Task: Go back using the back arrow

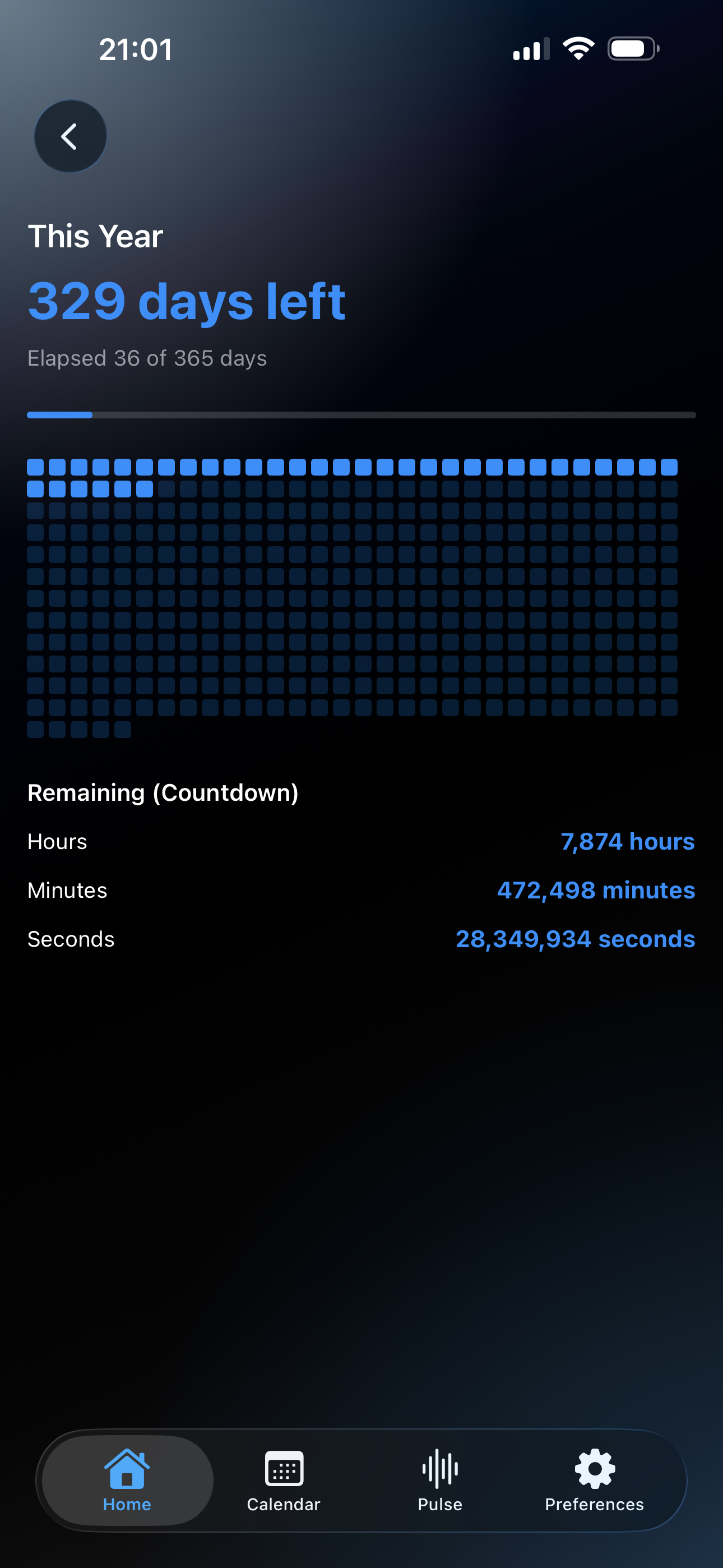Action: [70, 136]
